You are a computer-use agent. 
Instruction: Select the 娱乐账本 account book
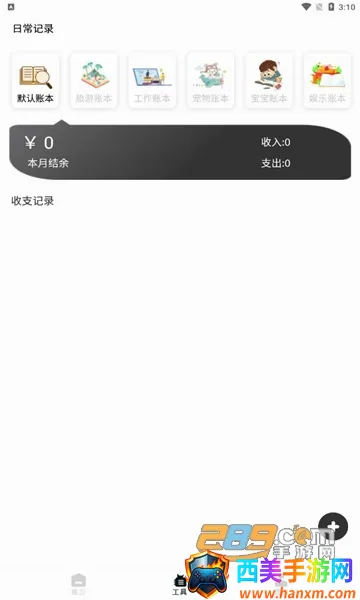click(327, 81)
